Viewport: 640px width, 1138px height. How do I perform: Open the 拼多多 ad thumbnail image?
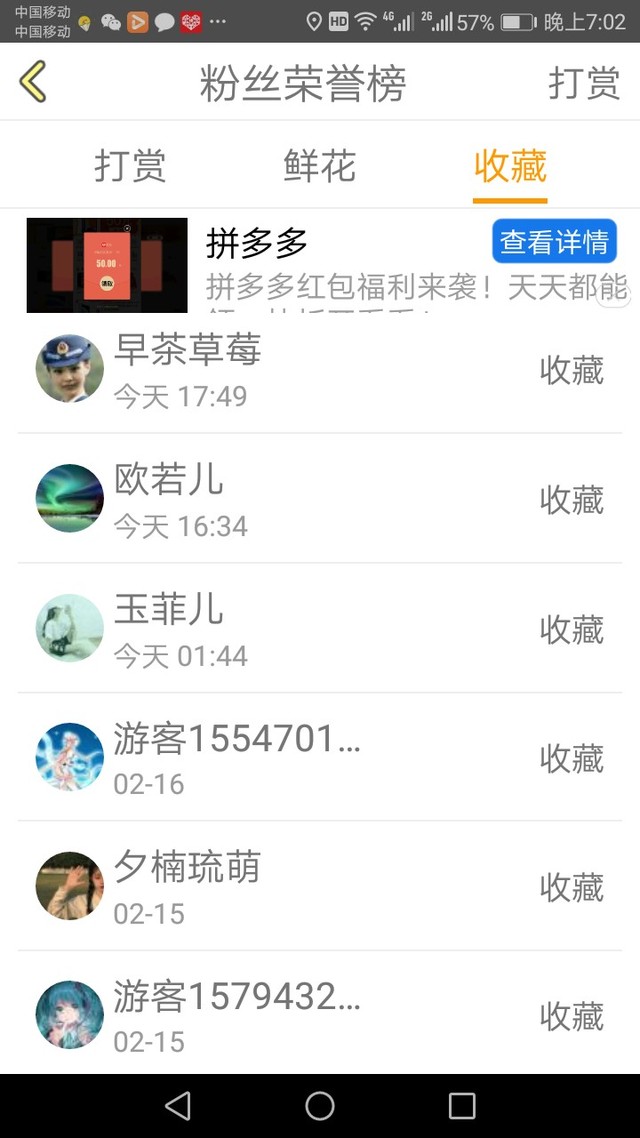tap(107, 265)
